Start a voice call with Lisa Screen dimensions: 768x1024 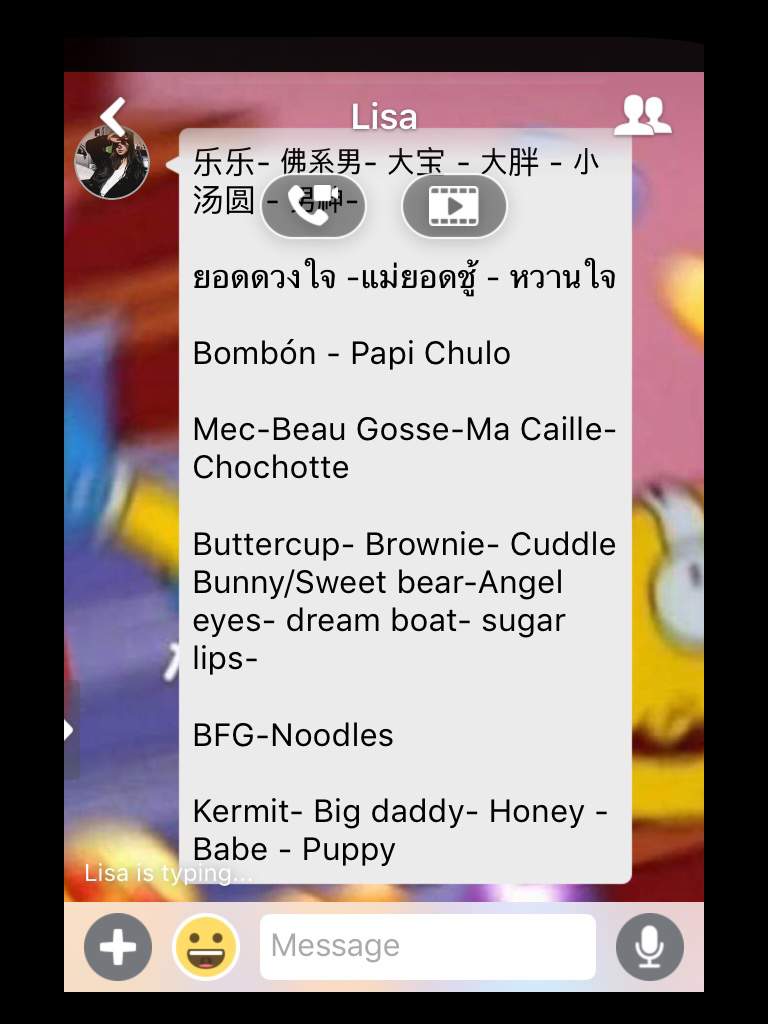[x=313, y=207]
